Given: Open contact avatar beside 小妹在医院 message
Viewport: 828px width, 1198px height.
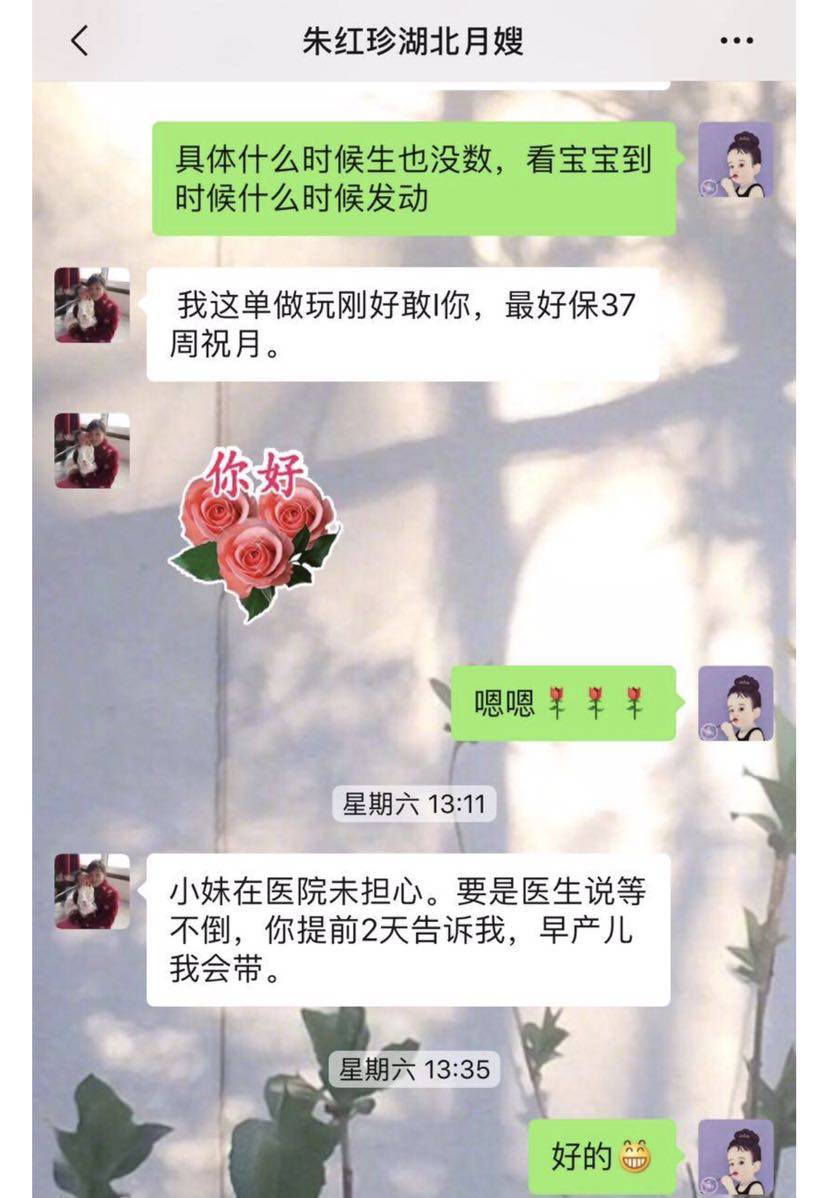Looking at the screenshot, I should (x=92, y=891).
